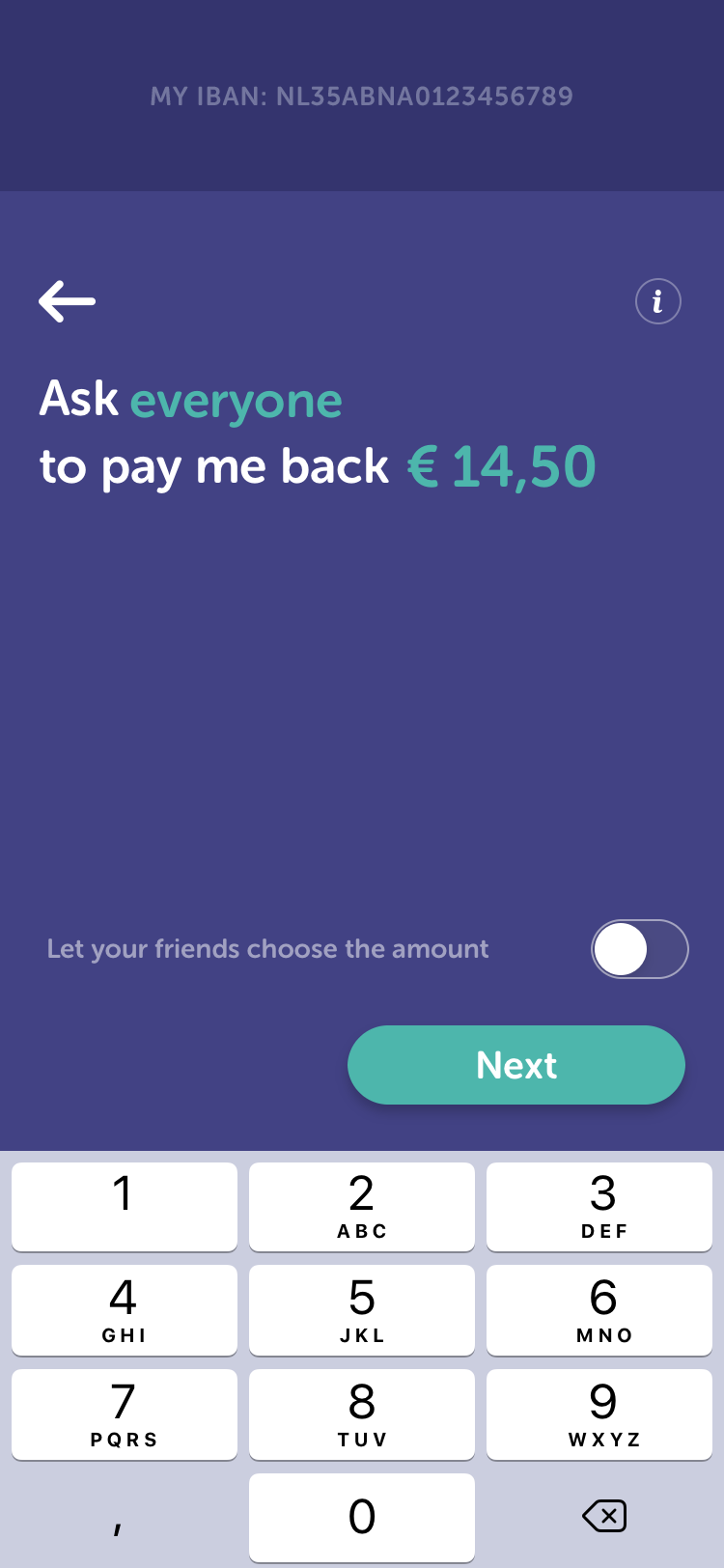The height and width of the screenshot is (1568, 724).
Task: Enable Let your friends choose the amount
Action: coord(639,949)
